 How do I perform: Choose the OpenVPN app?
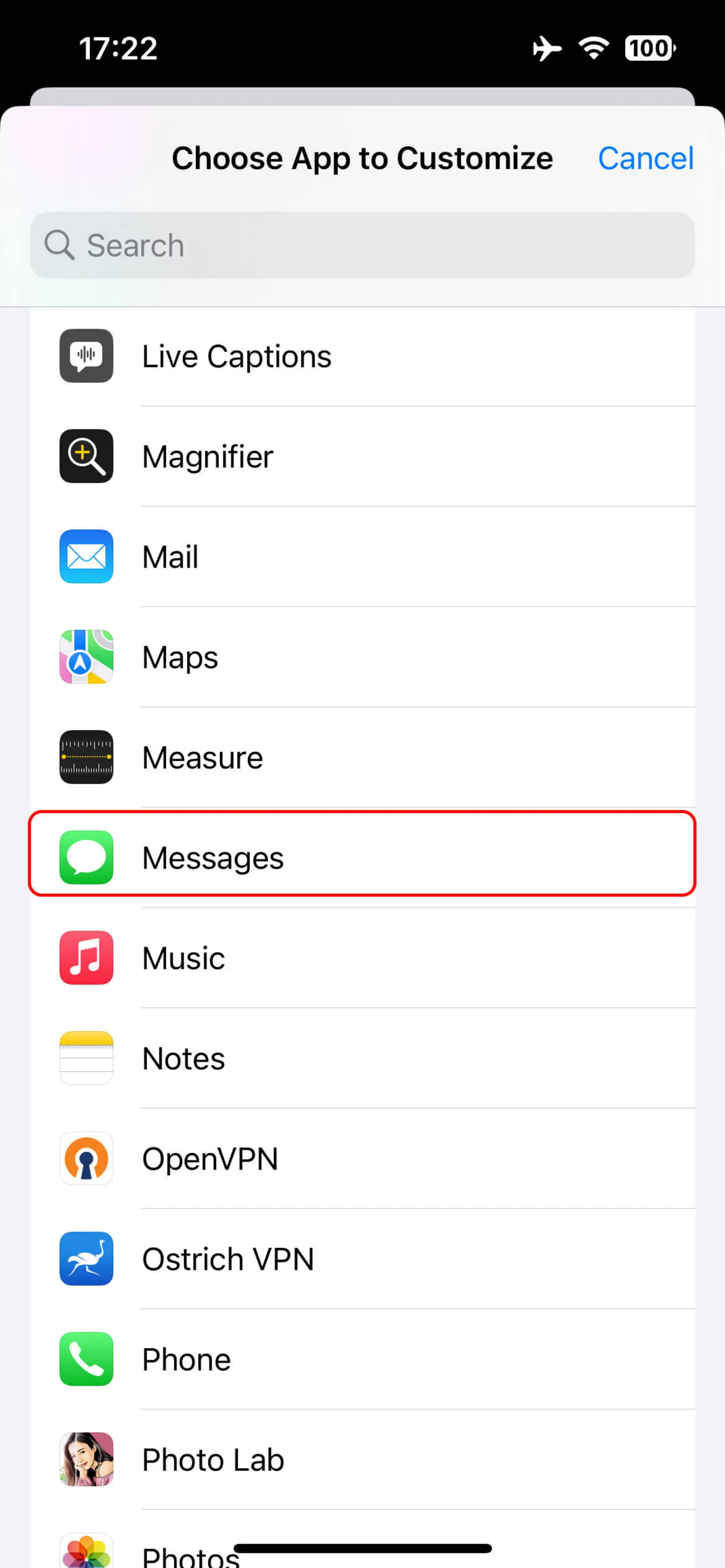click(362, 1159)
